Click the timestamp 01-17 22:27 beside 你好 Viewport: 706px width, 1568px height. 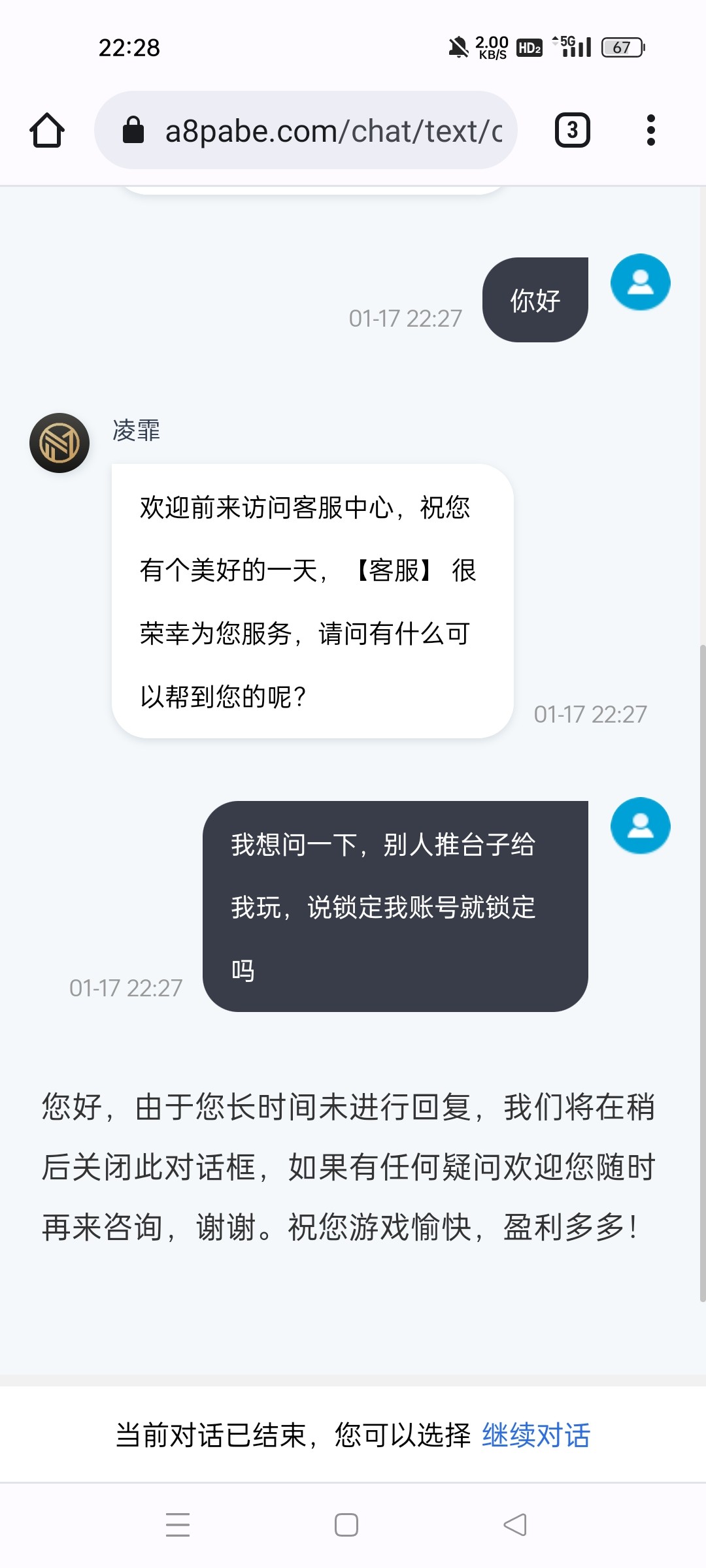pyautogui.click(x=405, y=318)
